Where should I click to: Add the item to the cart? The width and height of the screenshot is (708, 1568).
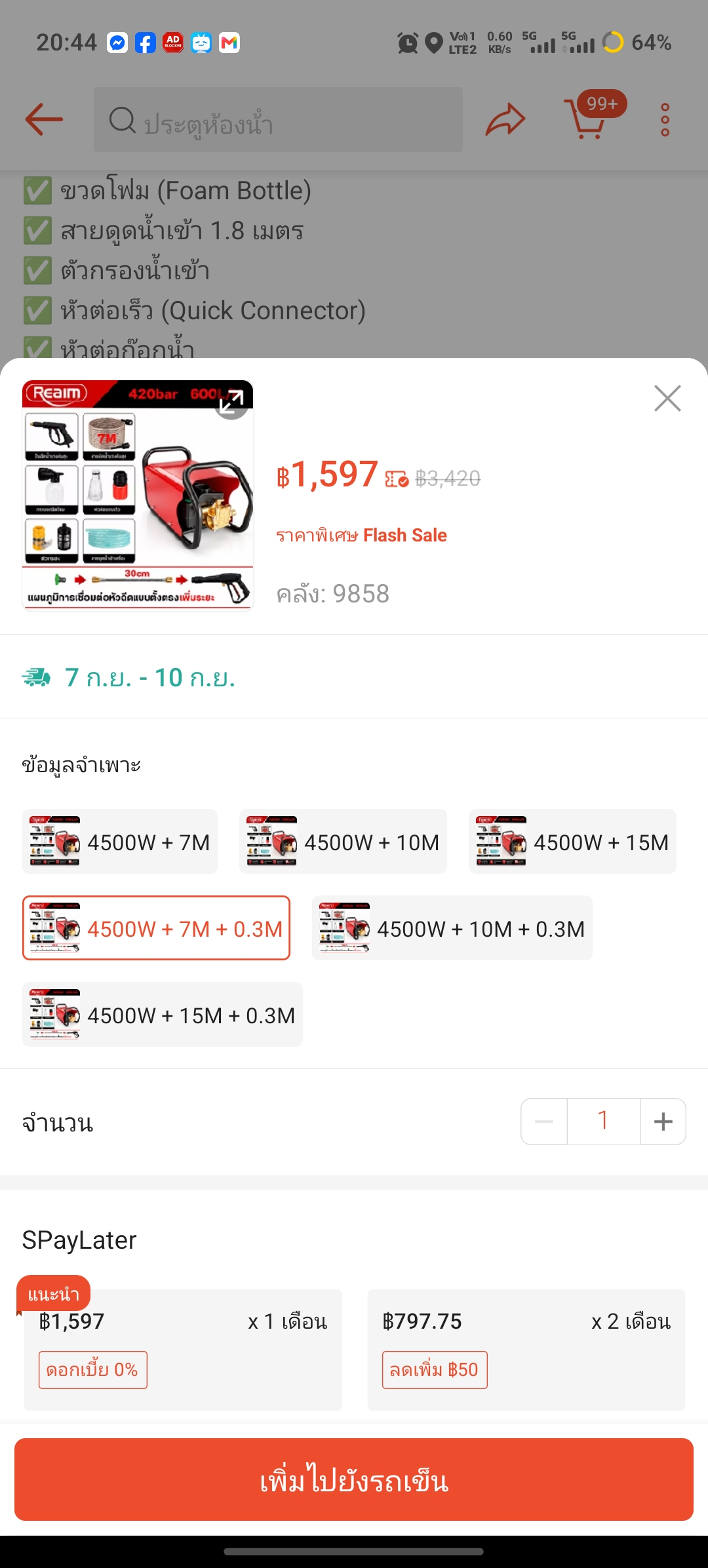(354, 1480)
